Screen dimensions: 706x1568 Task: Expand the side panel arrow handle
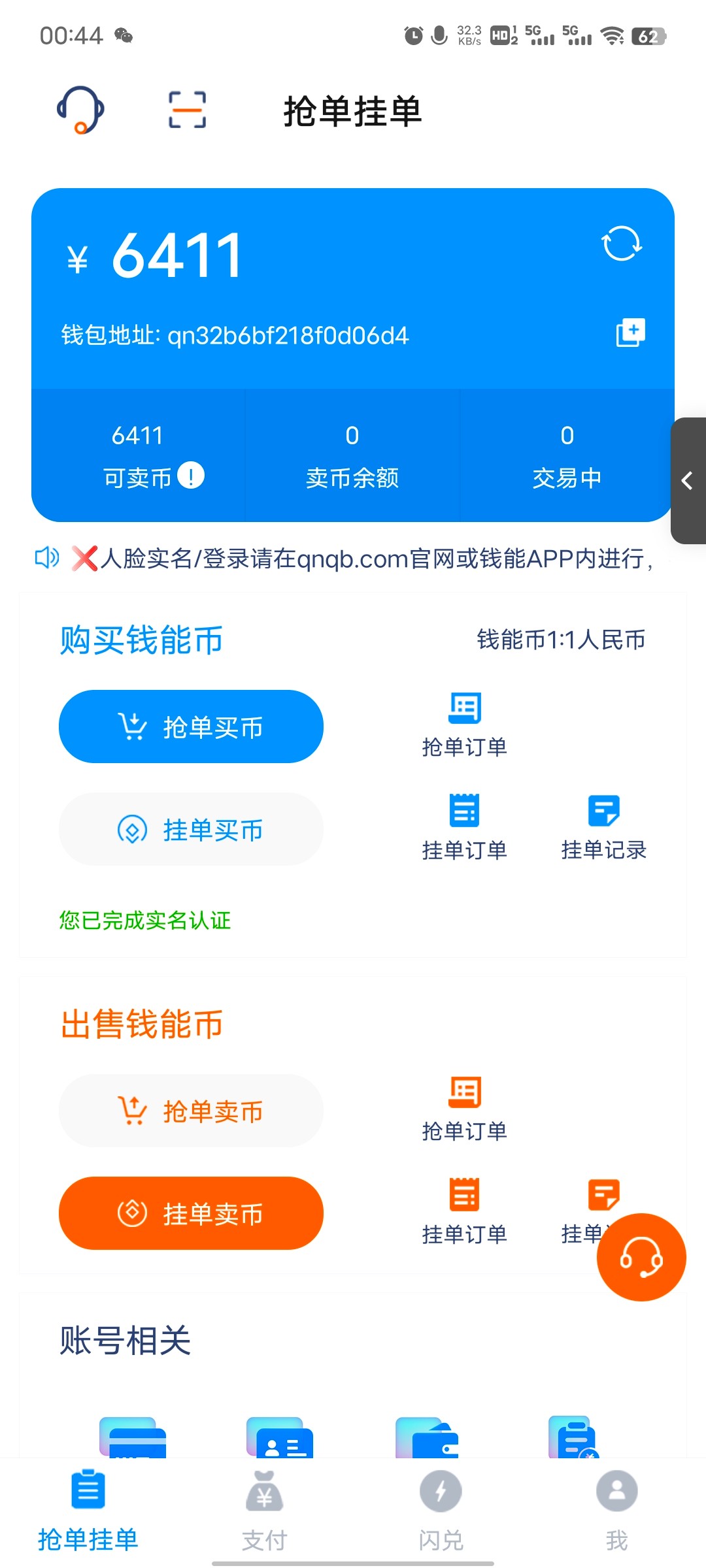click(688, 481)
